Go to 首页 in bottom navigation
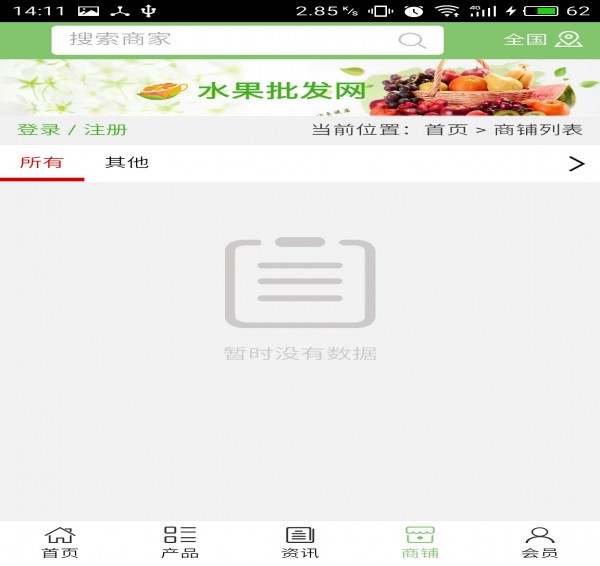 [x=60, y=543]
